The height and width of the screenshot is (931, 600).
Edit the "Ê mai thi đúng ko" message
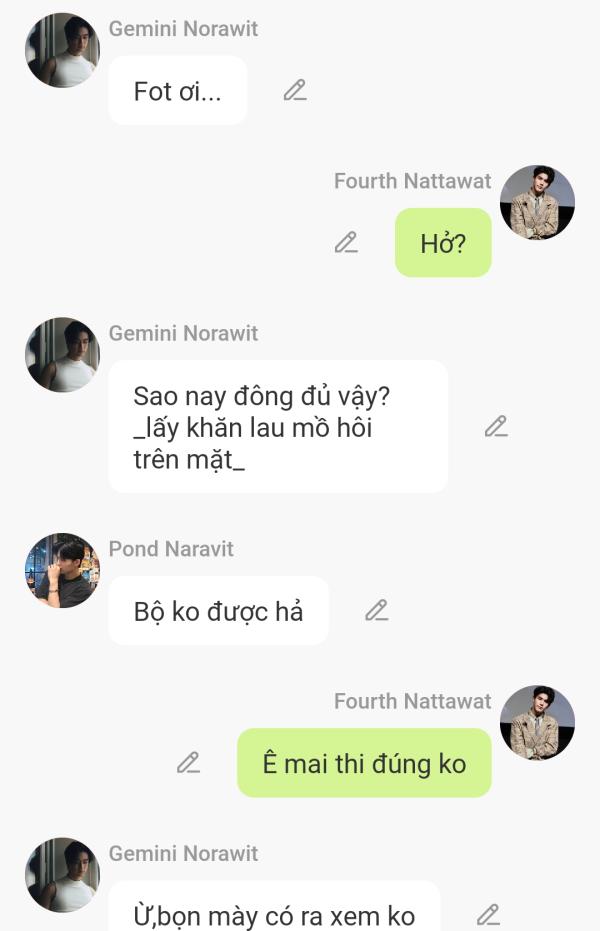[188, 762]
